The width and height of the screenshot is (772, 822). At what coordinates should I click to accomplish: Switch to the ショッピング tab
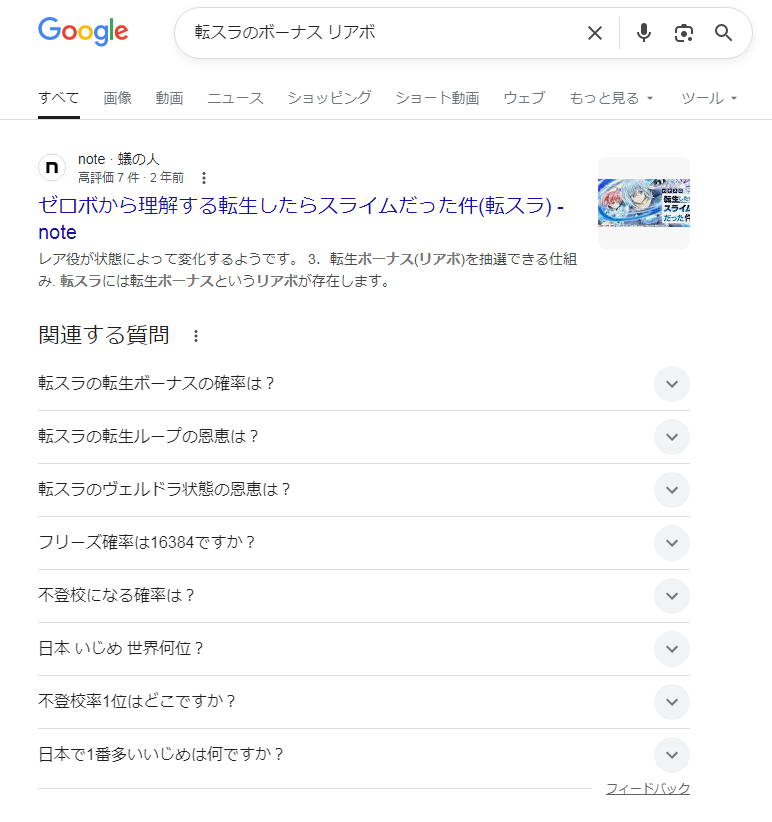pos(329,98)
